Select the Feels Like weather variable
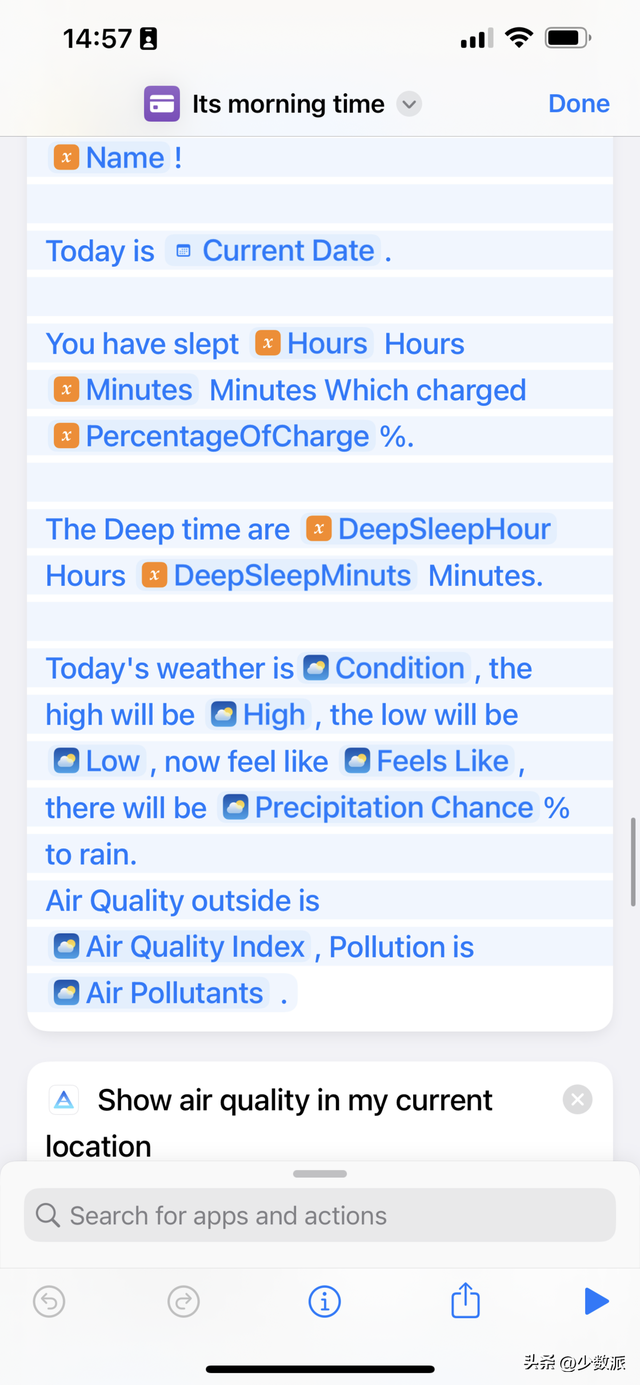The height and width of the screenshot is (1385, 640). [x=428, y=761]
